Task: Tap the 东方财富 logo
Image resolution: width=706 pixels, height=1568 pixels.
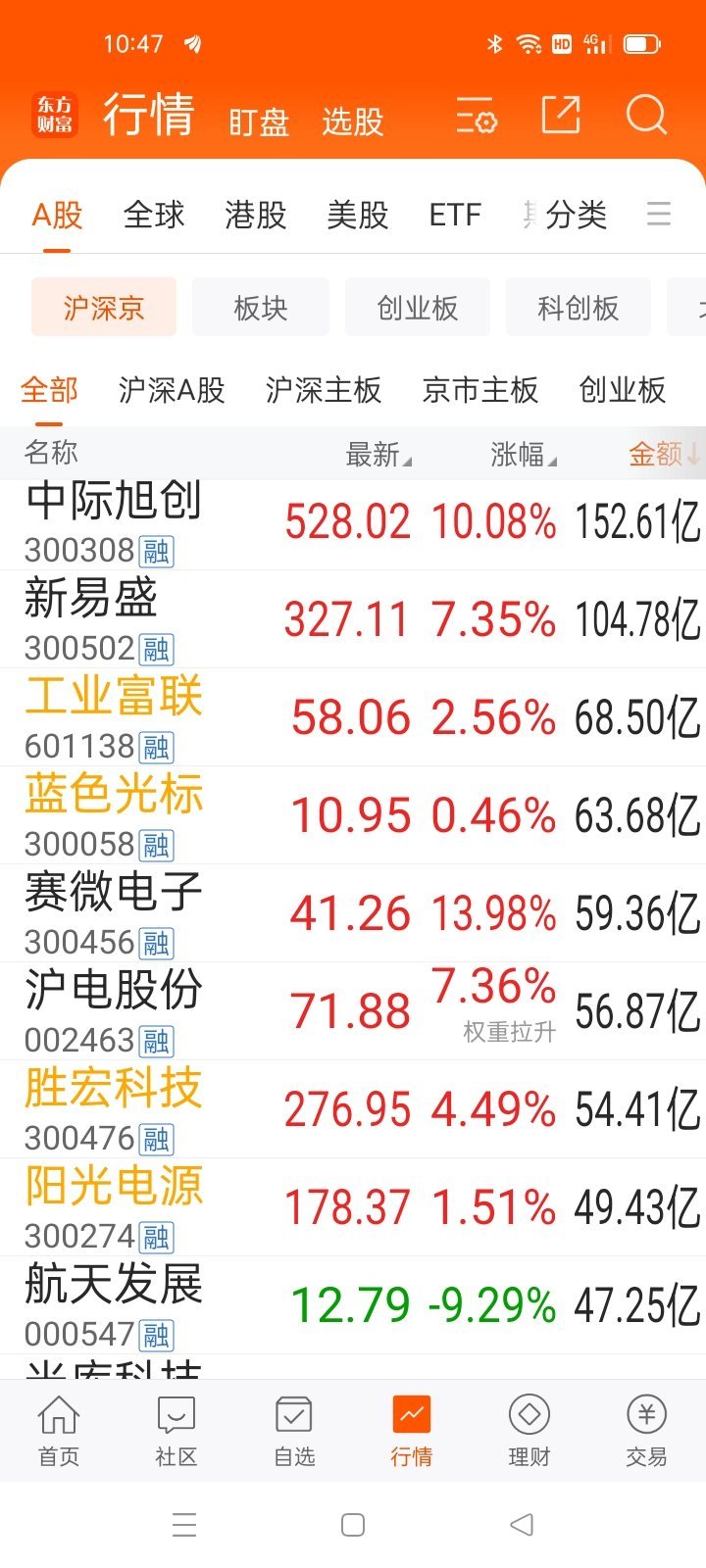Action: (x=54, y=115)
